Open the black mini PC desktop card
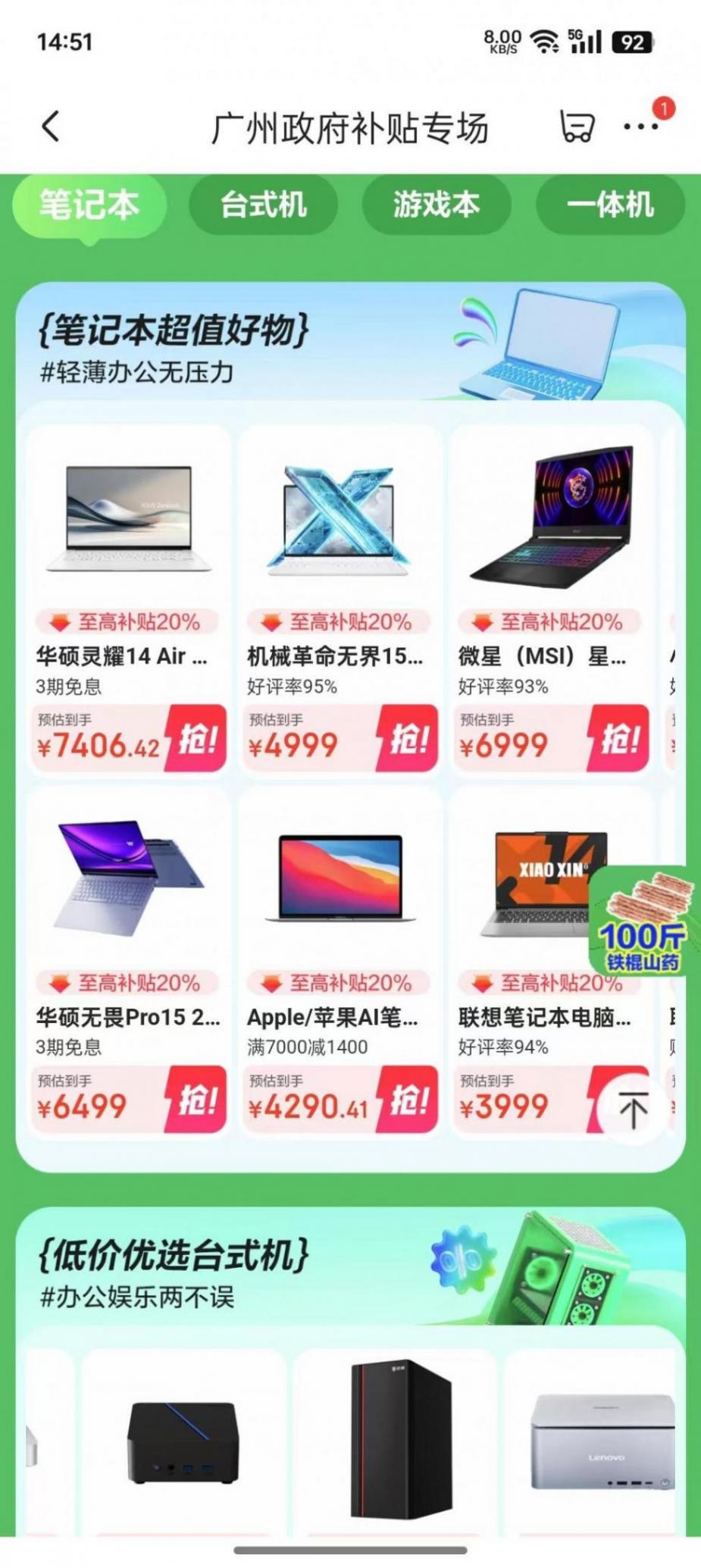Image resolution: width=701 pixels, height=1568 pixels. 183,1440
